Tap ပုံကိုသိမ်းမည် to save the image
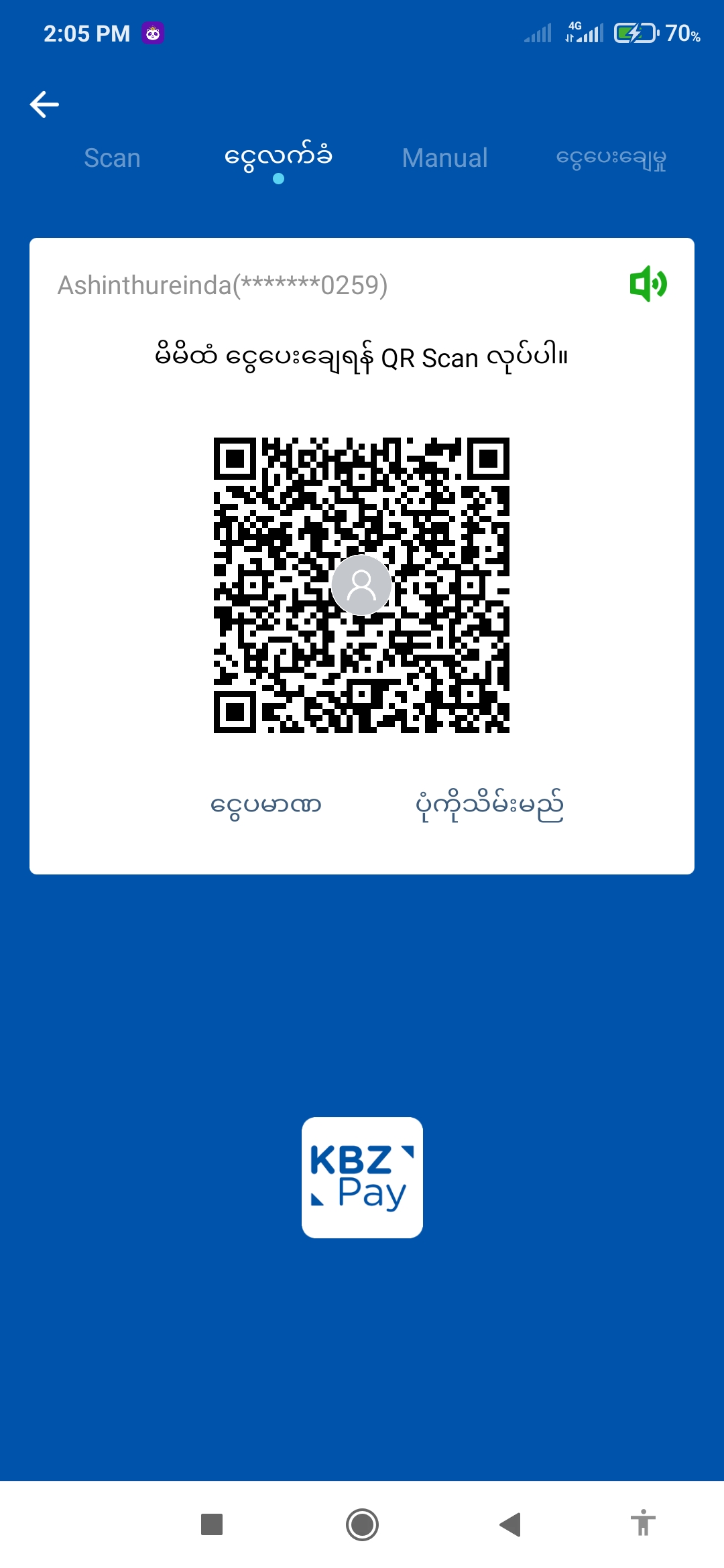The image size is (724, 1568). point(489,806)
